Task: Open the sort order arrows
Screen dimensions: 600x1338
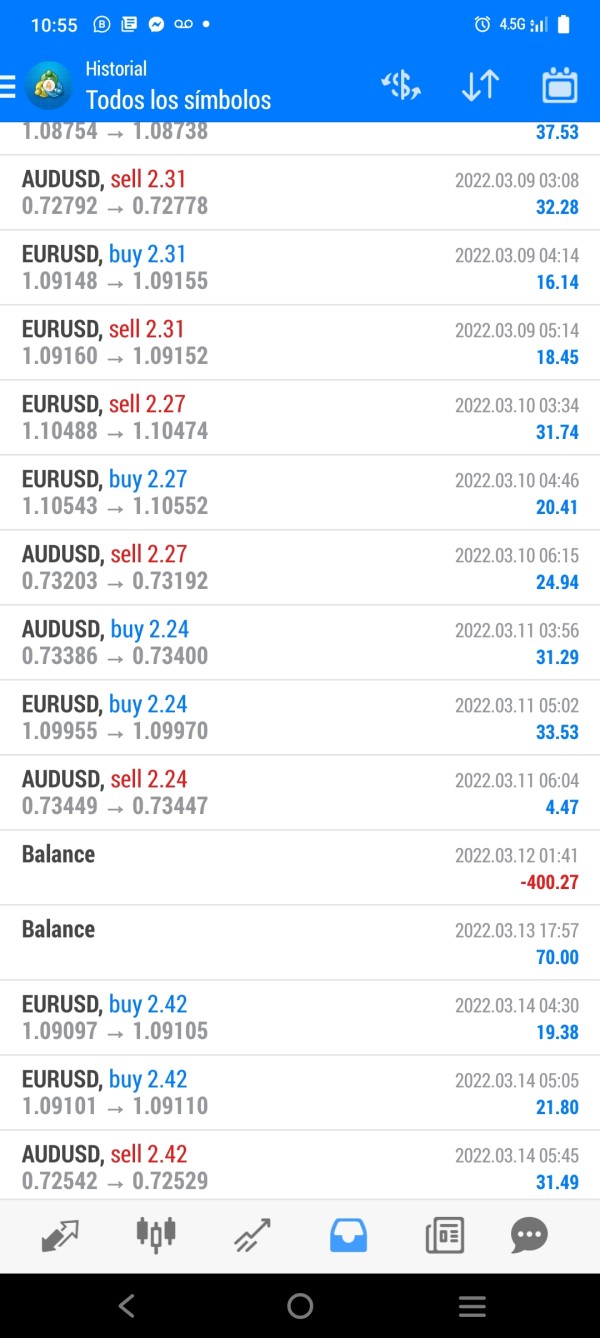Action: (x=480, y=86)
